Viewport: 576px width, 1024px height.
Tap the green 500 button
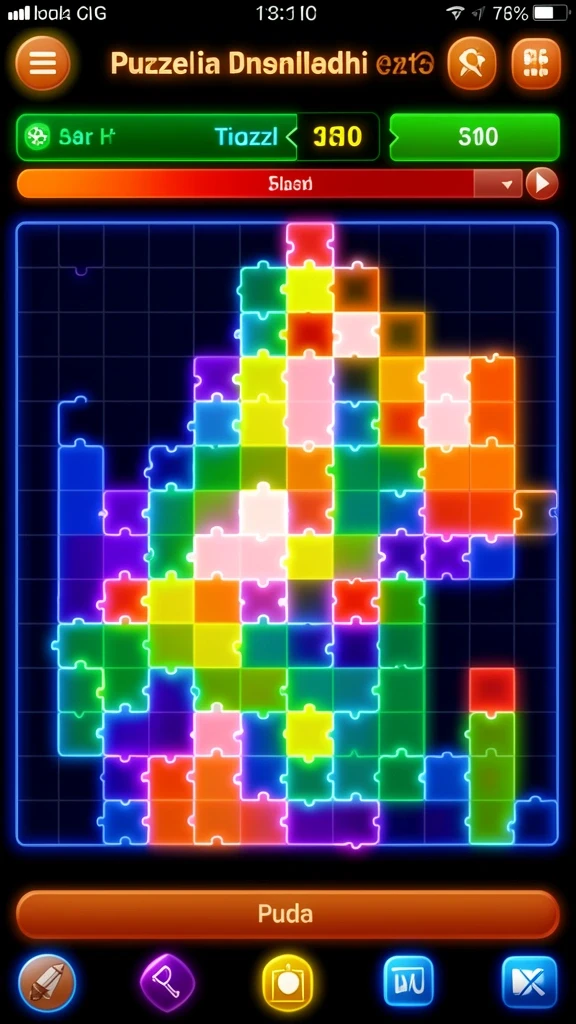click(475, 137)
